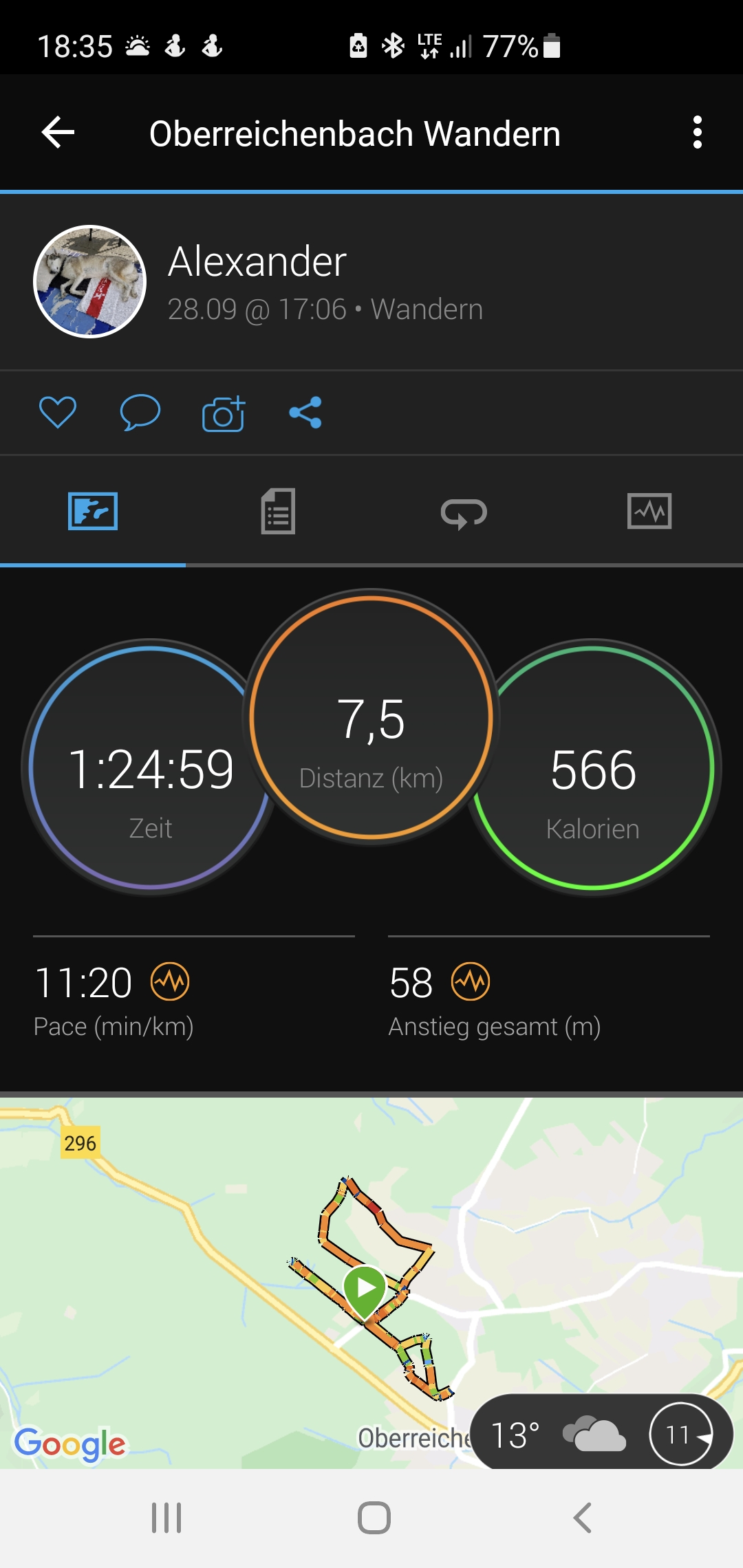This screenshot has width=743, height=1568.
Task: Open recent apps from navigation bar
Action: [166, 1517]
